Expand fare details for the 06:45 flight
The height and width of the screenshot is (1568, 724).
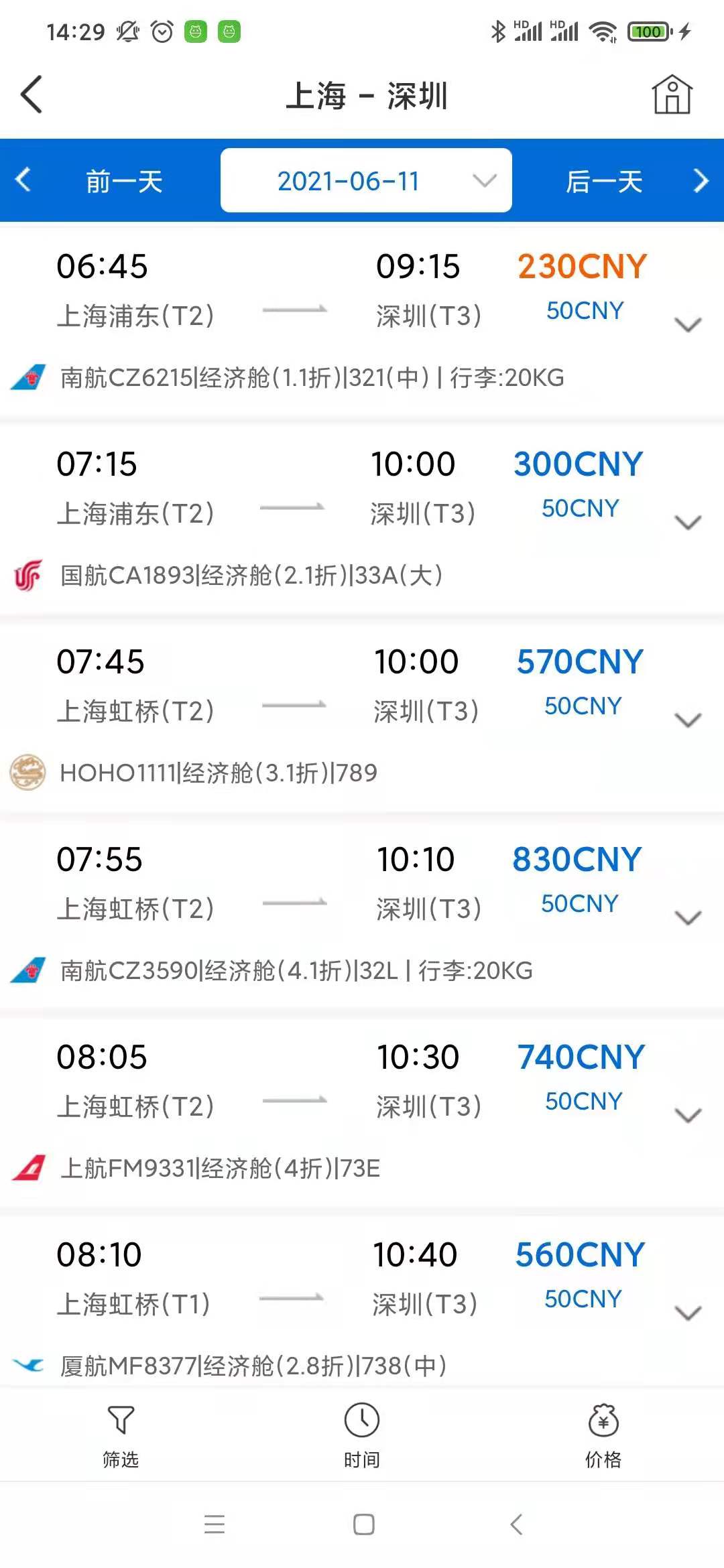pyautogui.click(x=688, y=325)
